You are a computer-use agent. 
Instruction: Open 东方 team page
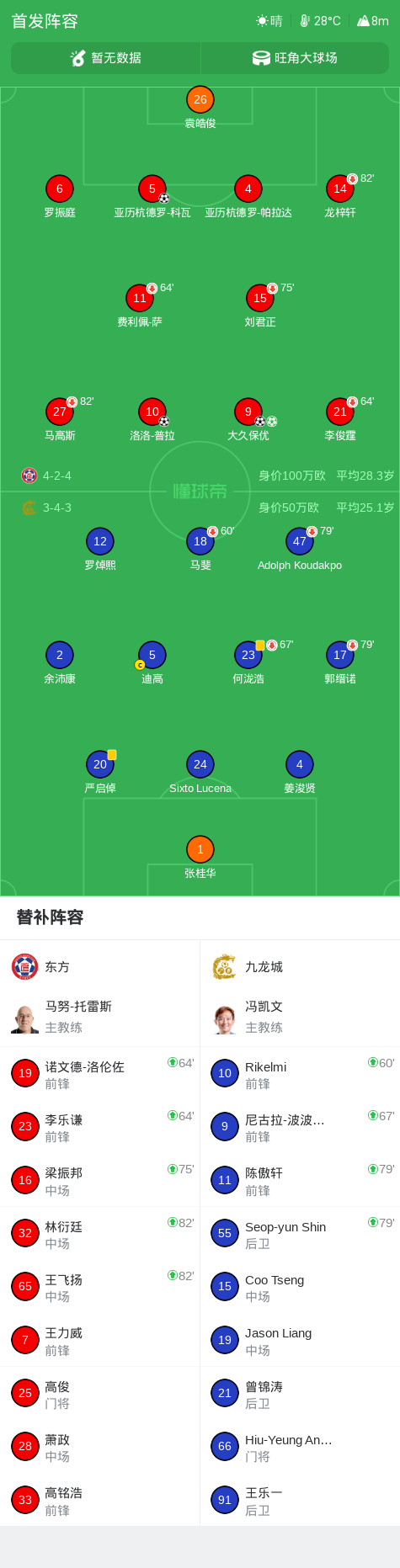[x=100, y=967]
